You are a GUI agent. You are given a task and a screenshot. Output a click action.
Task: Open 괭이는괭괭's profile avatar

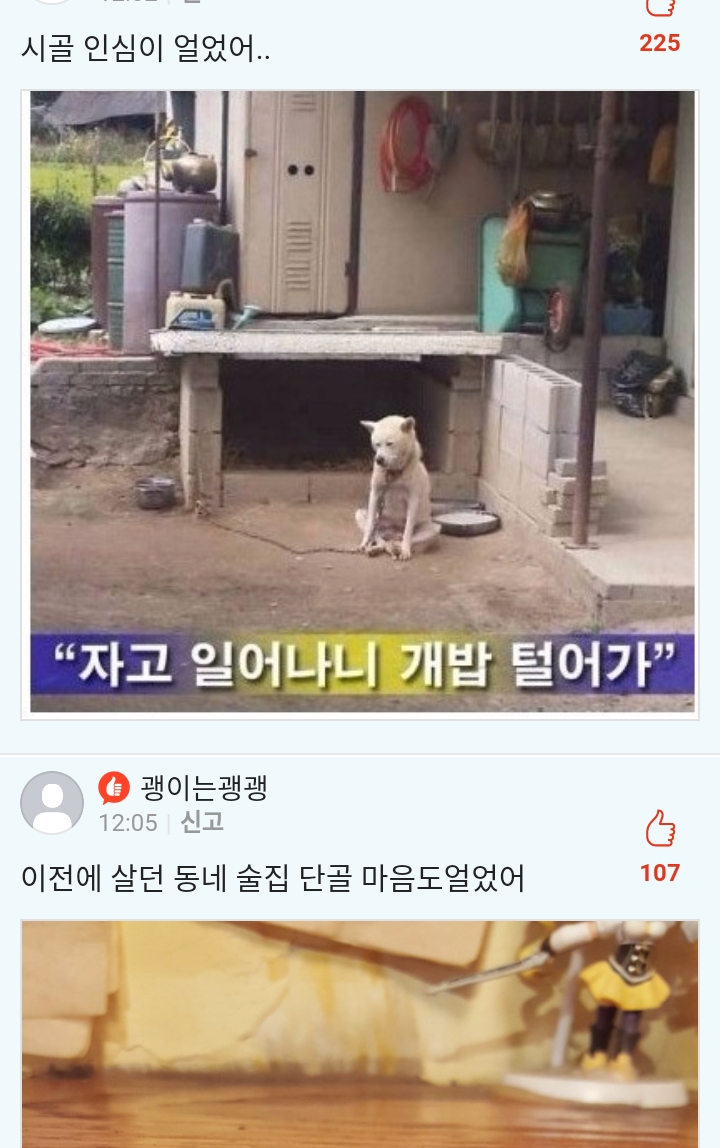(52, 803)
